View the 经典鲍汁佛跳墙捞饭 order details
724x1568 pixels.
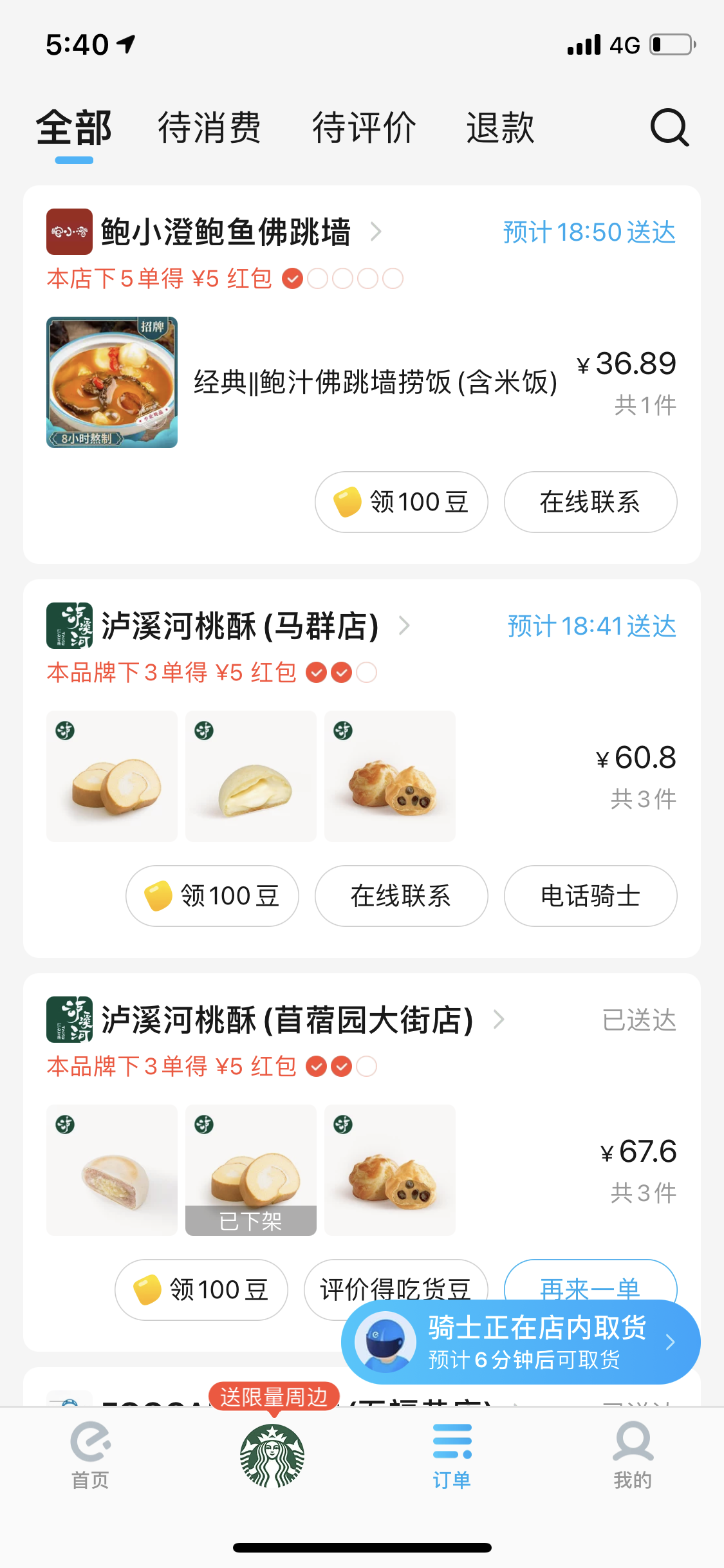[375, 382]
